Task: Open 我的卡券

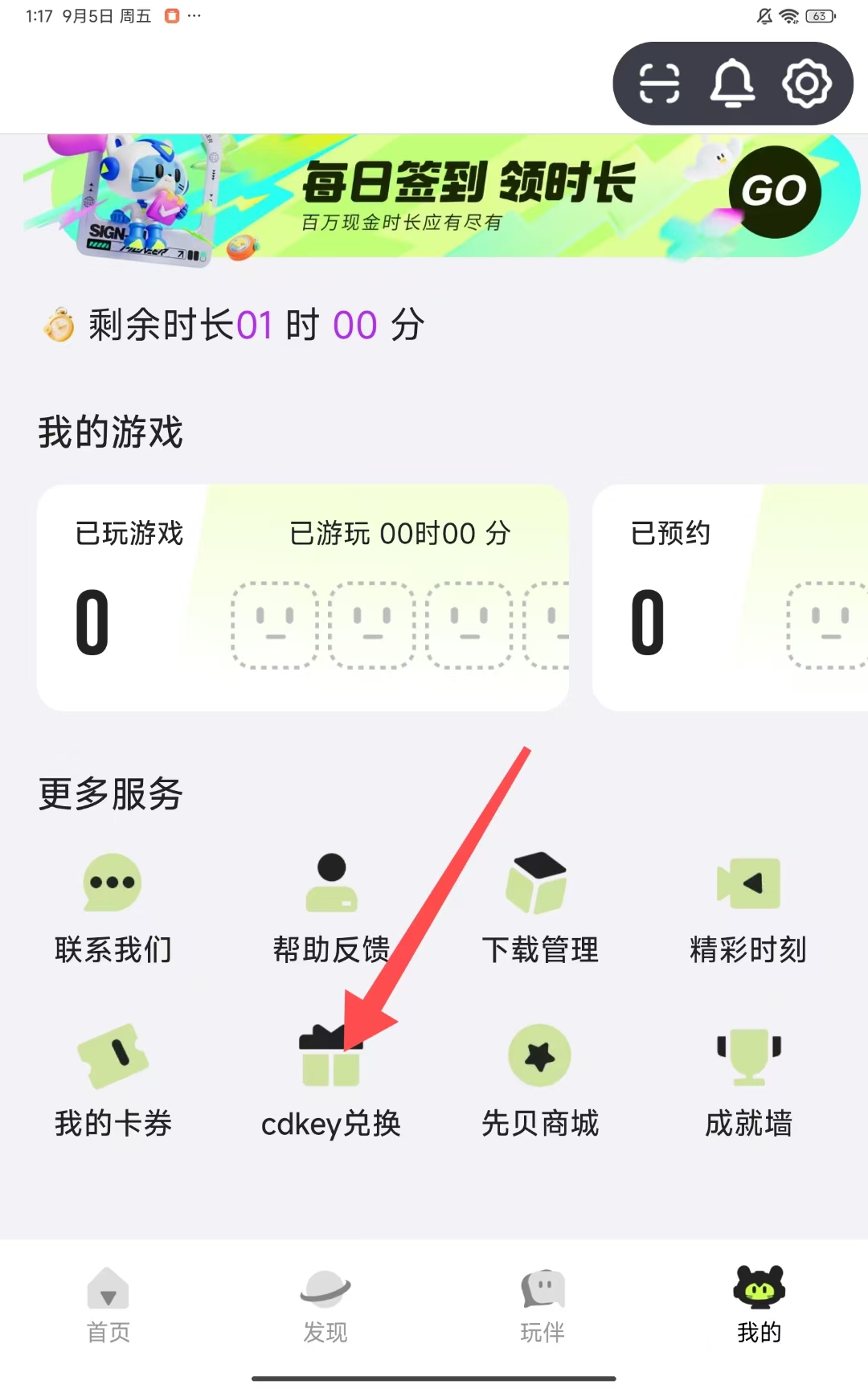Action: pos(113,1081)
